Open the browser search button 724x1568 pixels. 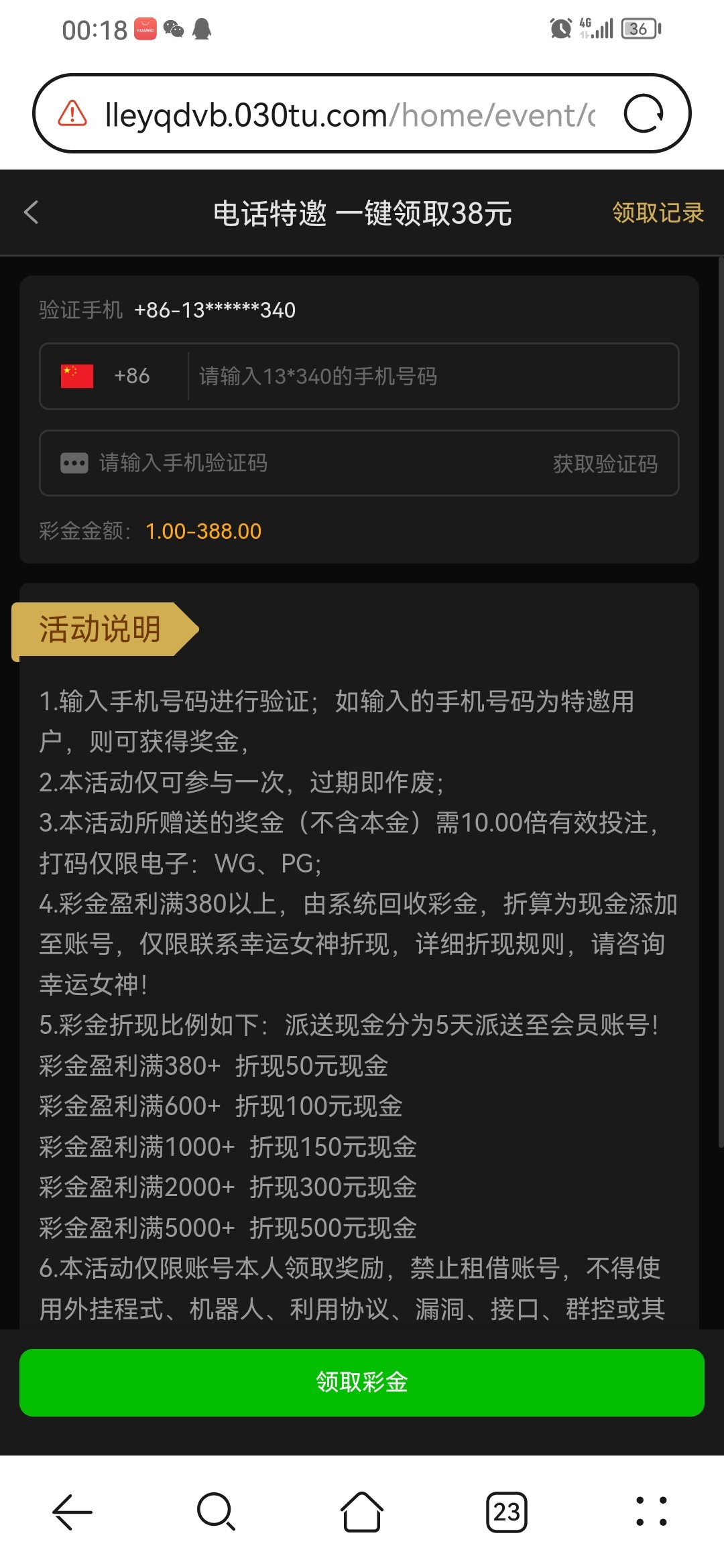point(216,1512)
